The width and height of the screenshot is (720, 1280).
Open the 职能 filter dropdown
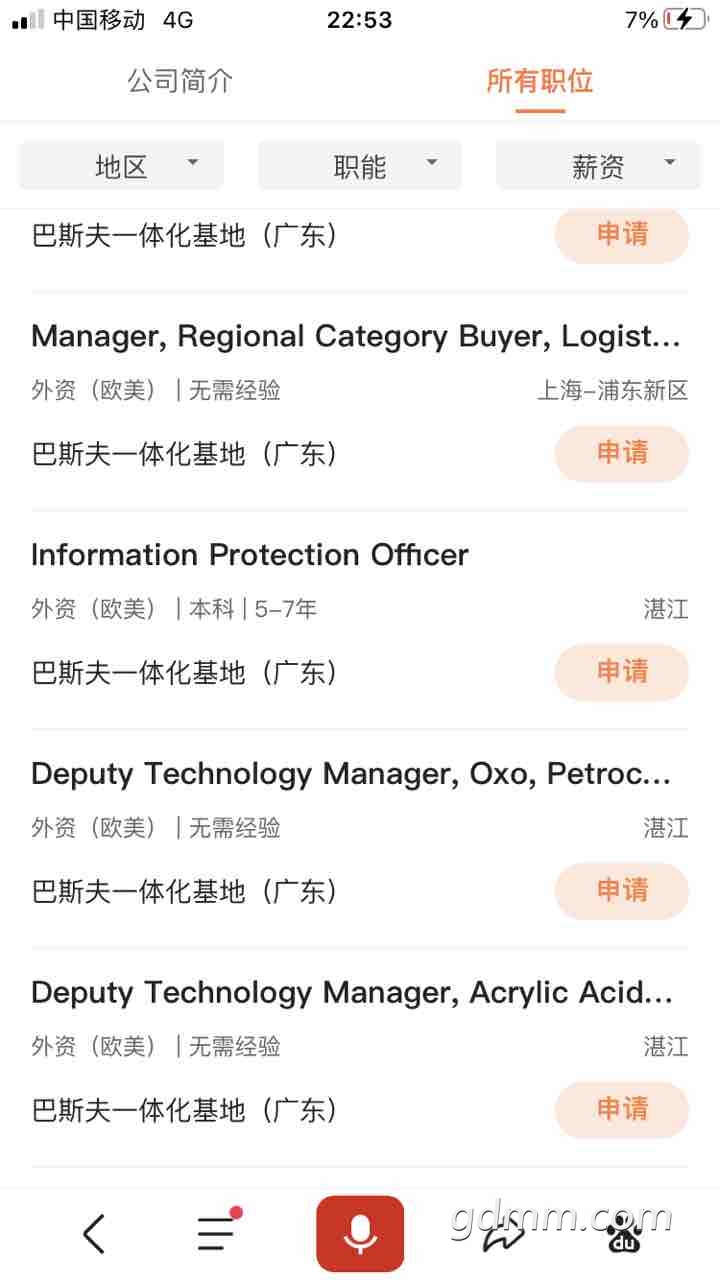(x=360, y=166)
